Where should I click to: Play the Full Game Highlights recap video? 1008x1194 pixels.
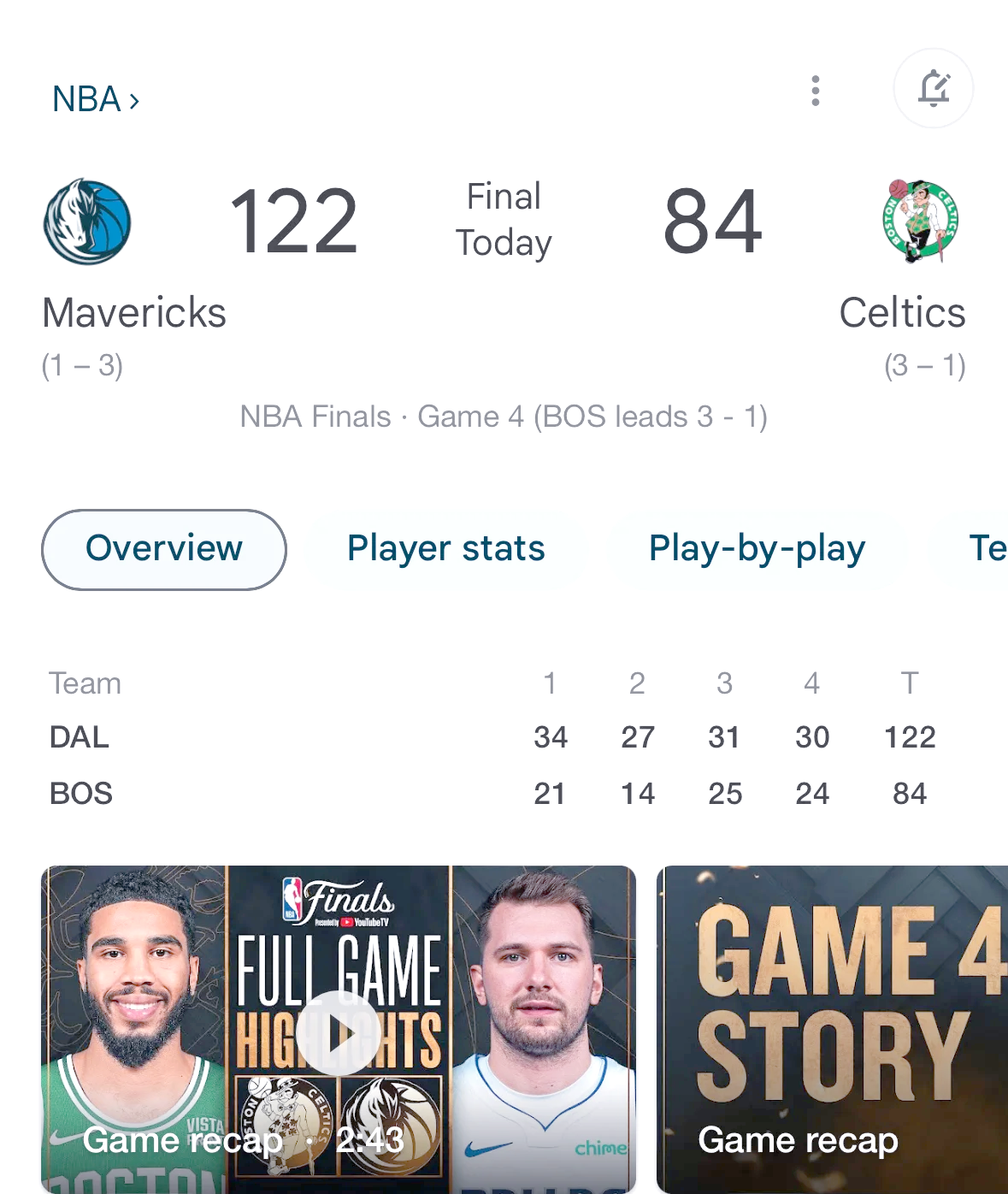click(x=339, y=1031)
